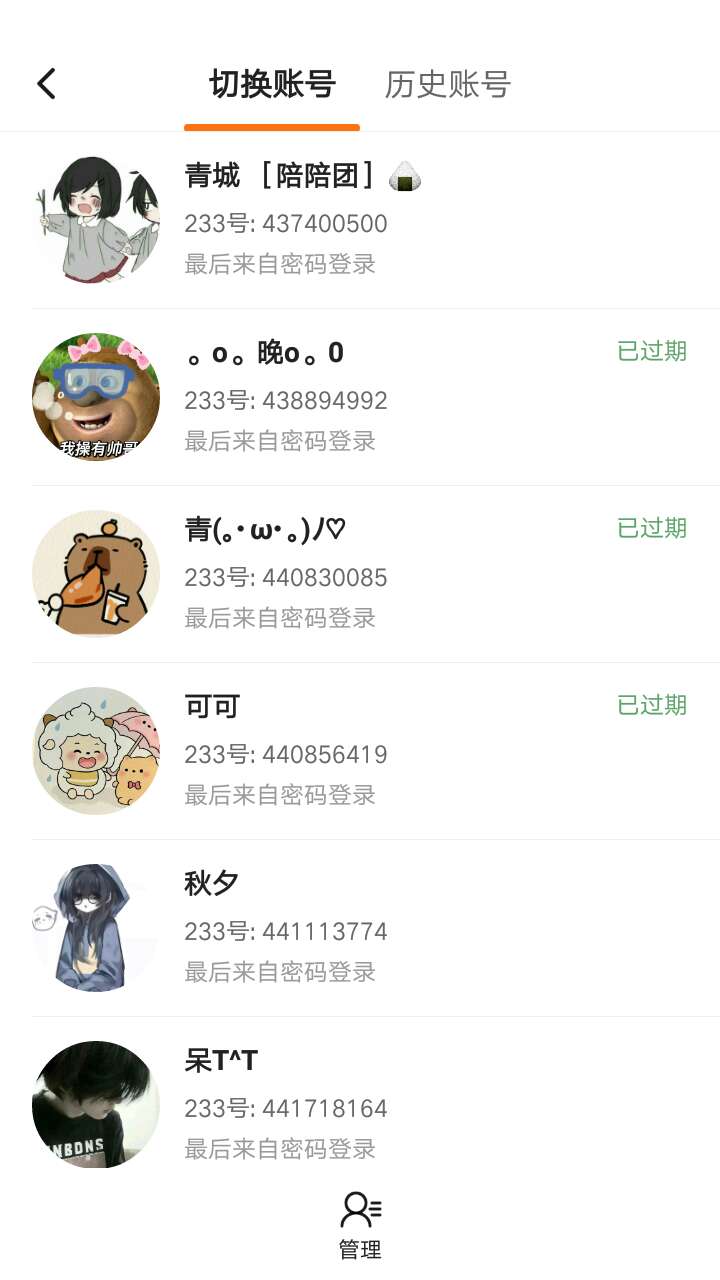Screen dimensions: 720x1280
Task: Switch to the 历史账号 tab
Action: point(447,85)
